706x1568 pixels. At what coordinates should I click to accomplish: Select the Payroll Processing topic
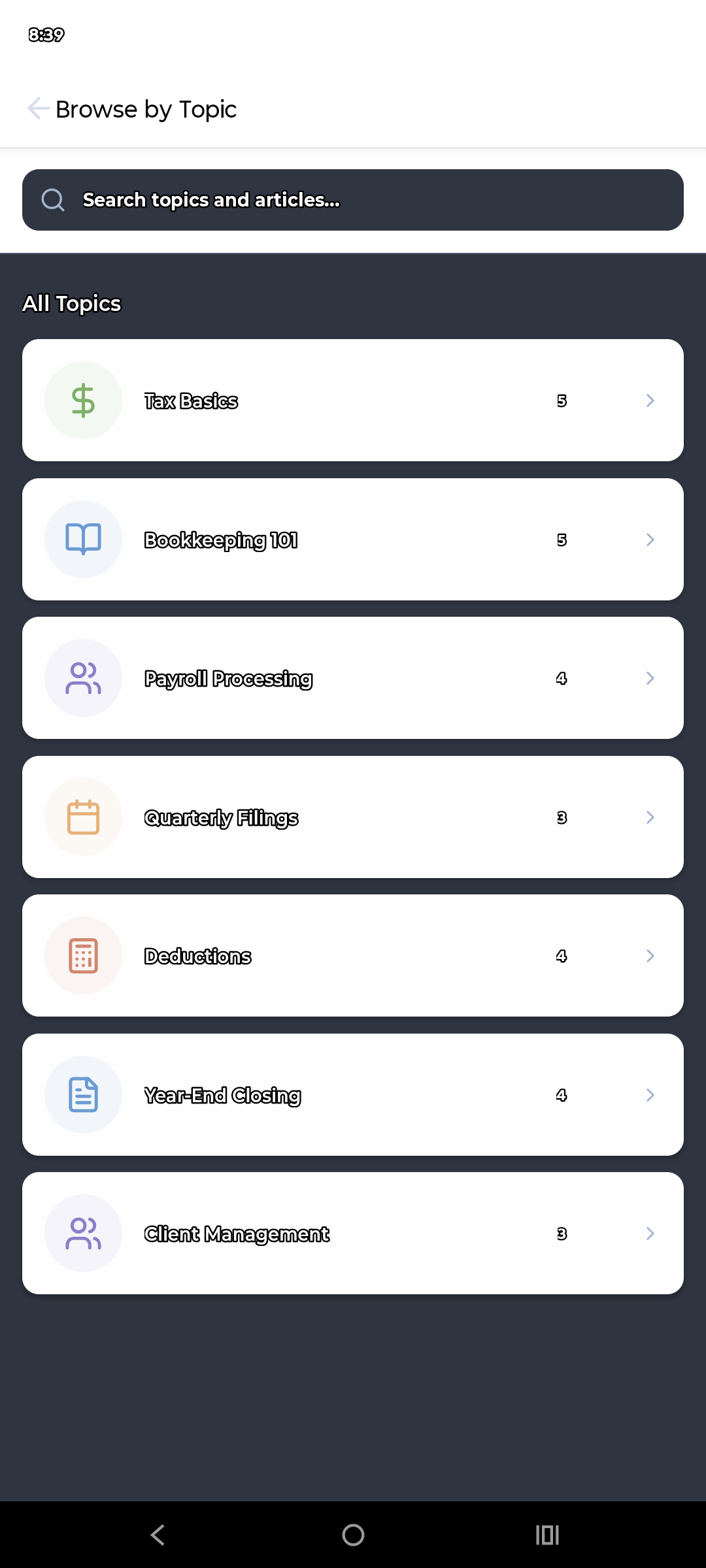point(353,678)
